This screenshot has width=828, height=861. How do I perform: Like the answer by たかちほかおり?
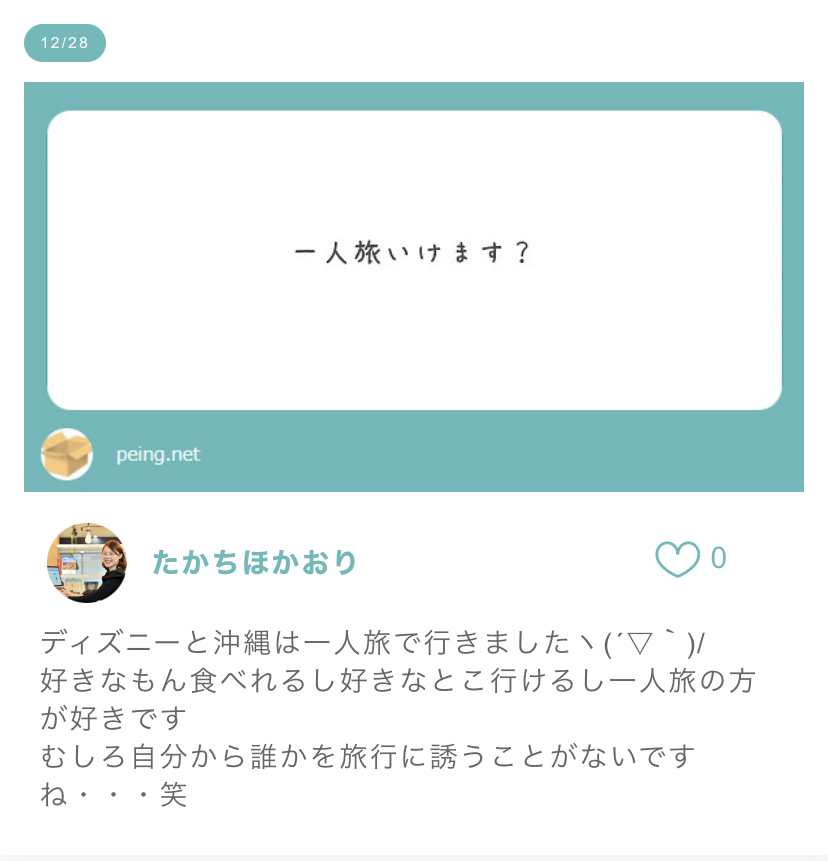[677, 560]
